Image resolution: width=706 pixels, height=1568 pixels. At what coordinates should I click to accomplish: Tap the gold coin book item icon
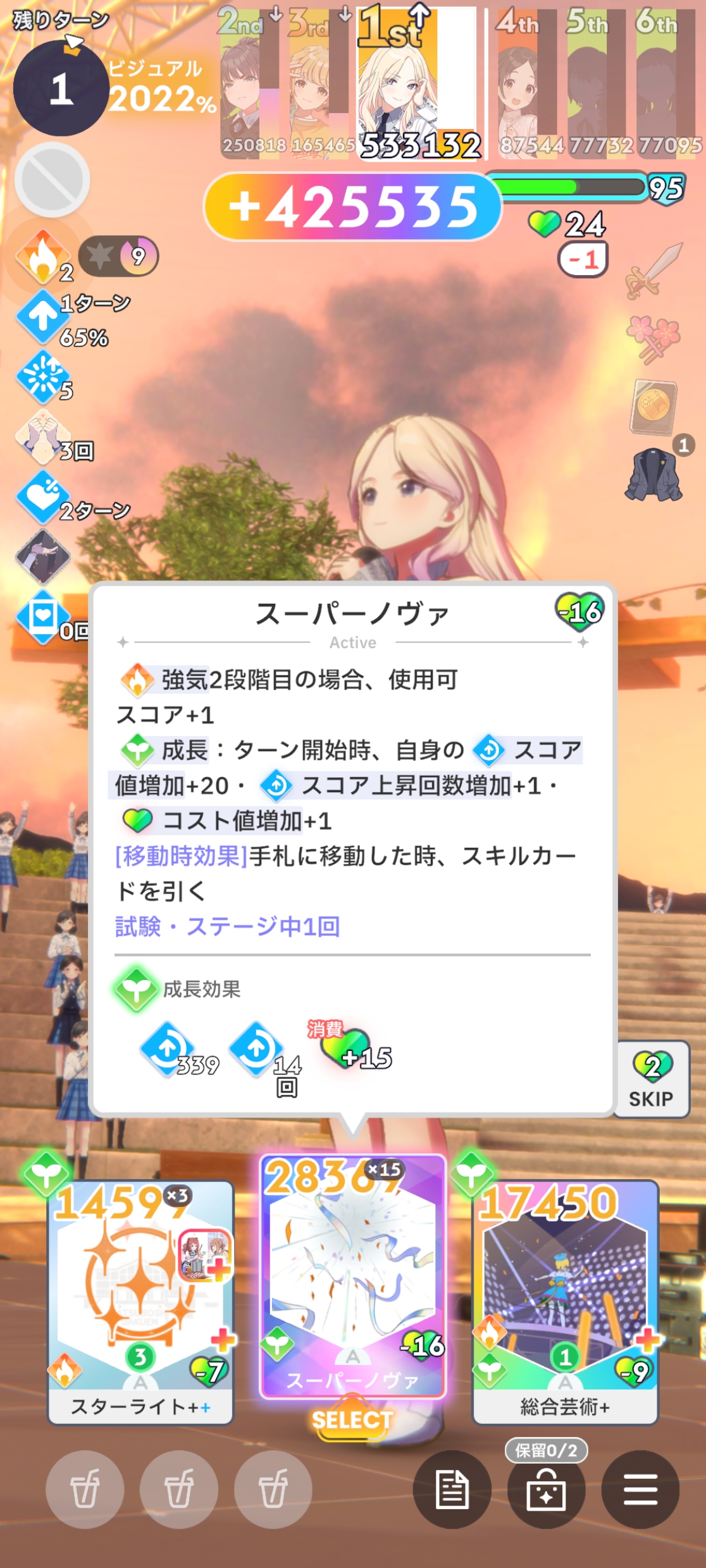coord(653,407)
